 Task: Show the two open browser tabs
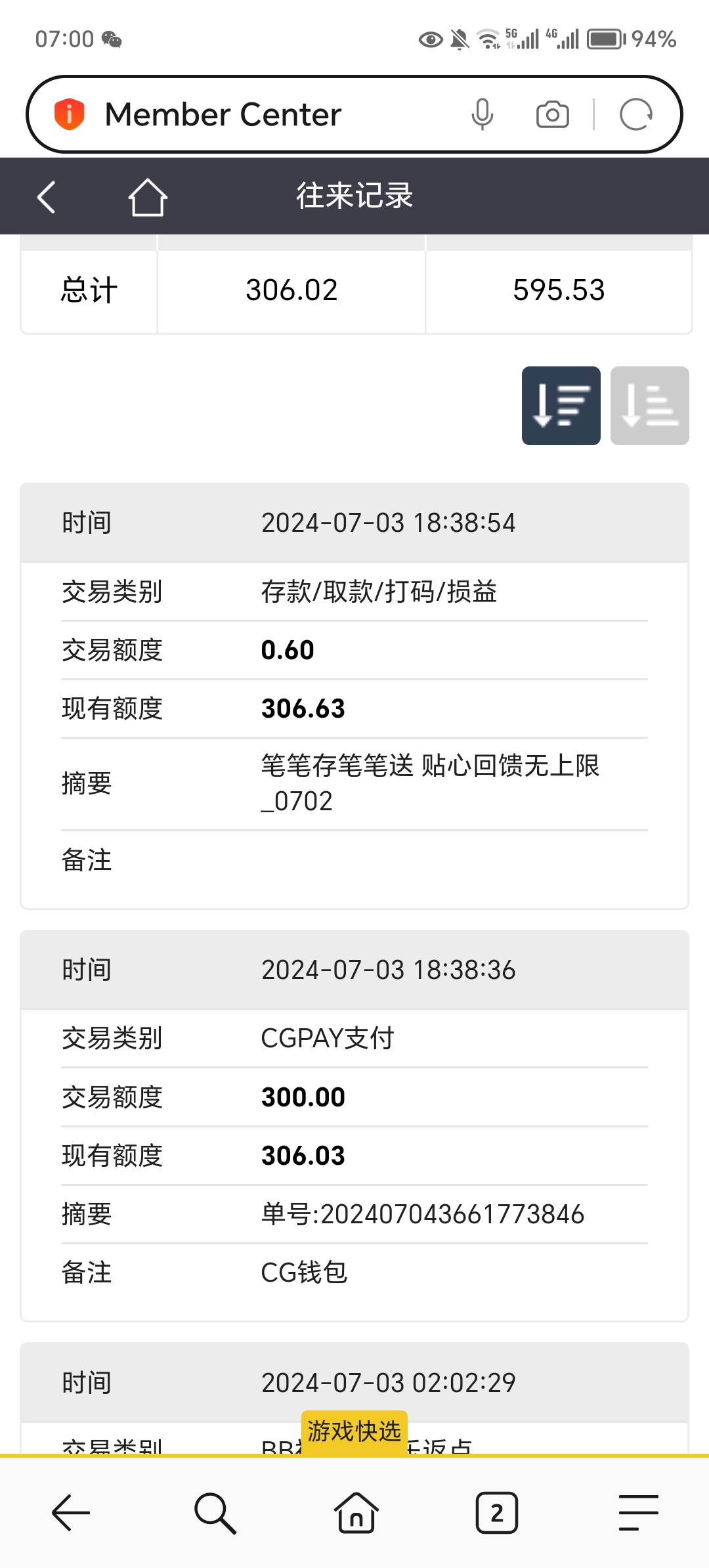pos(497,1513)
